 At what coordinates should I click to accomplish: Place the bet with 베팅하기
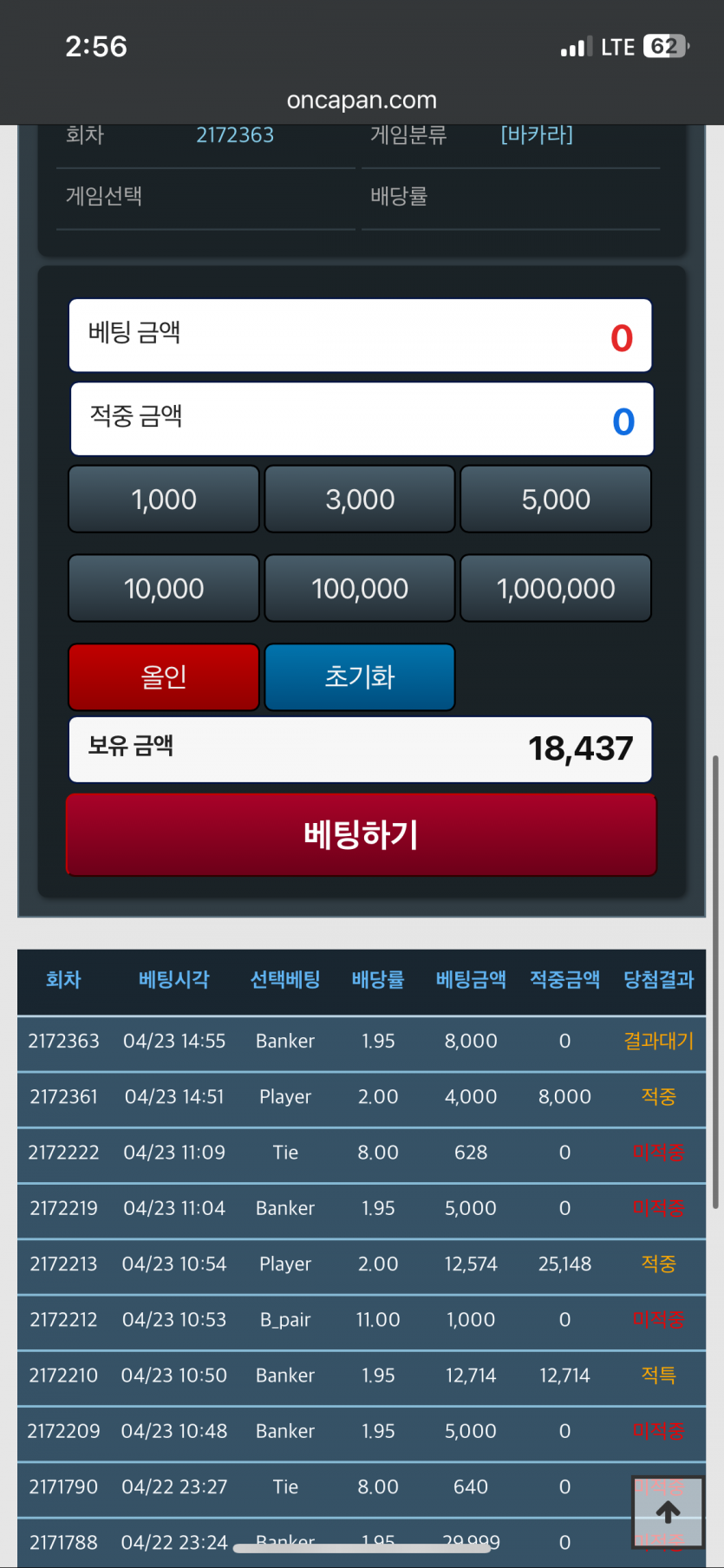click(362, 835)
